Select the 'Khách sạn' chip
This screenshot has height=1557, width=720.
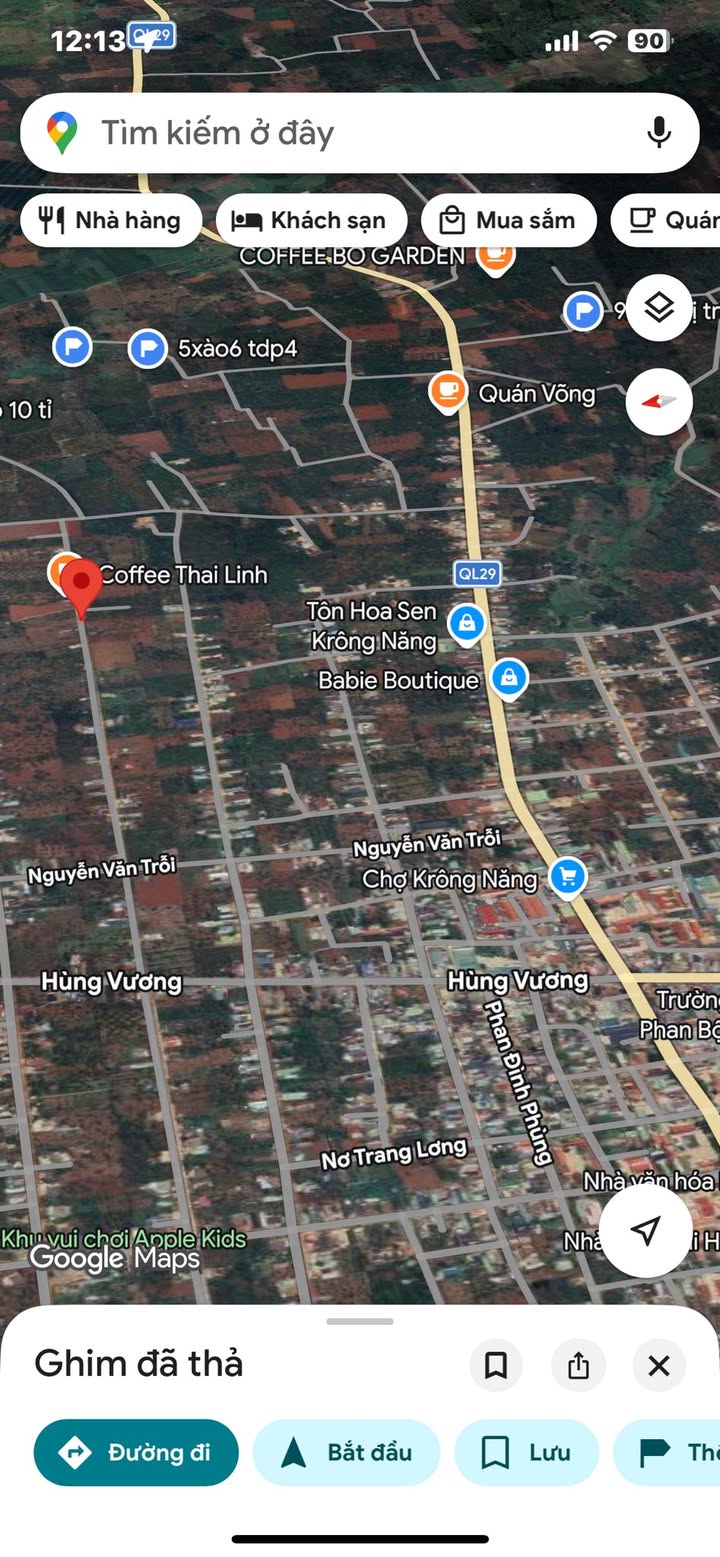311,220
